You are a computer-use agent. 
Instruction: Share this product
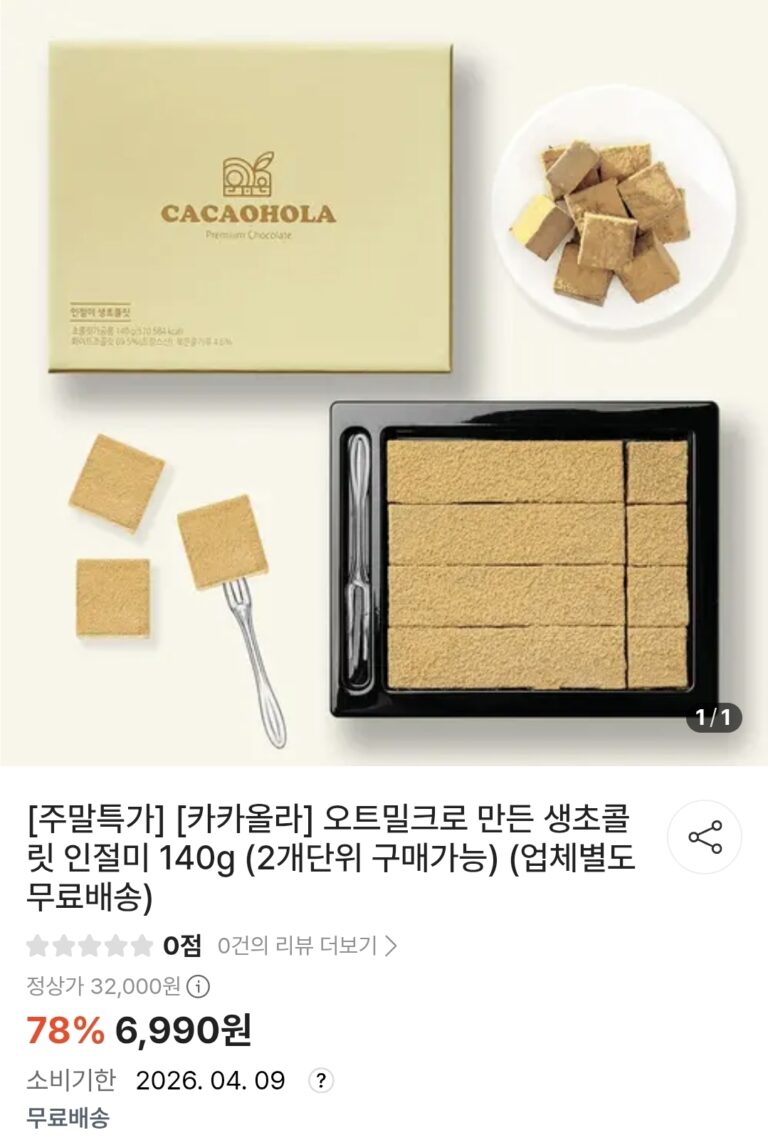(705, 837)
